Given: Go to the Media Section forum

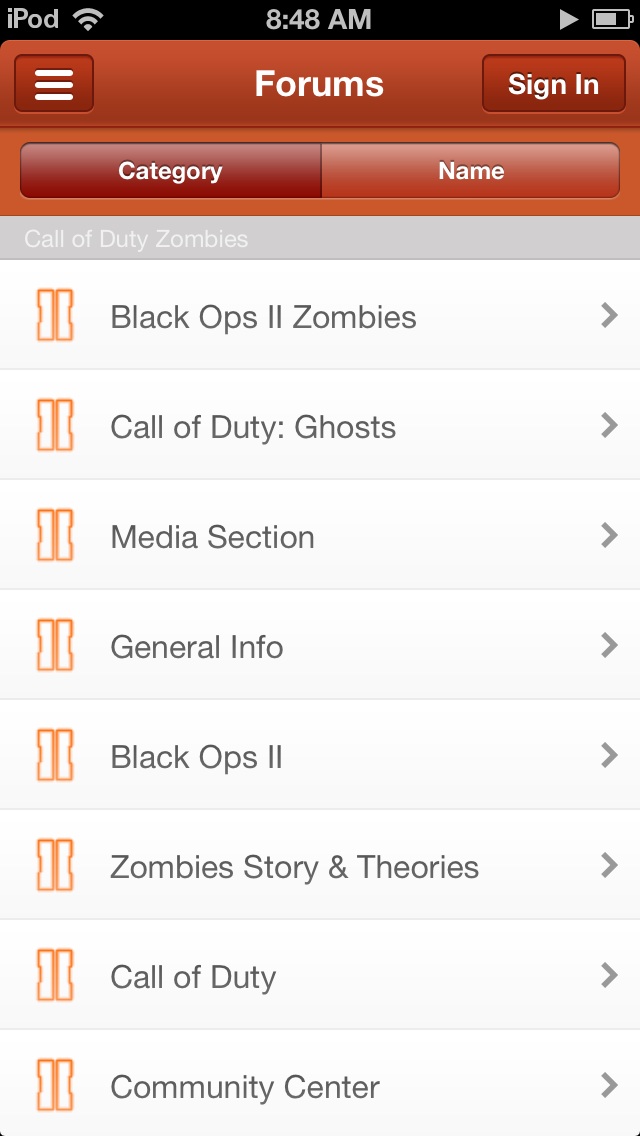Looking at the screenshot, I should [x=320, y=535].
